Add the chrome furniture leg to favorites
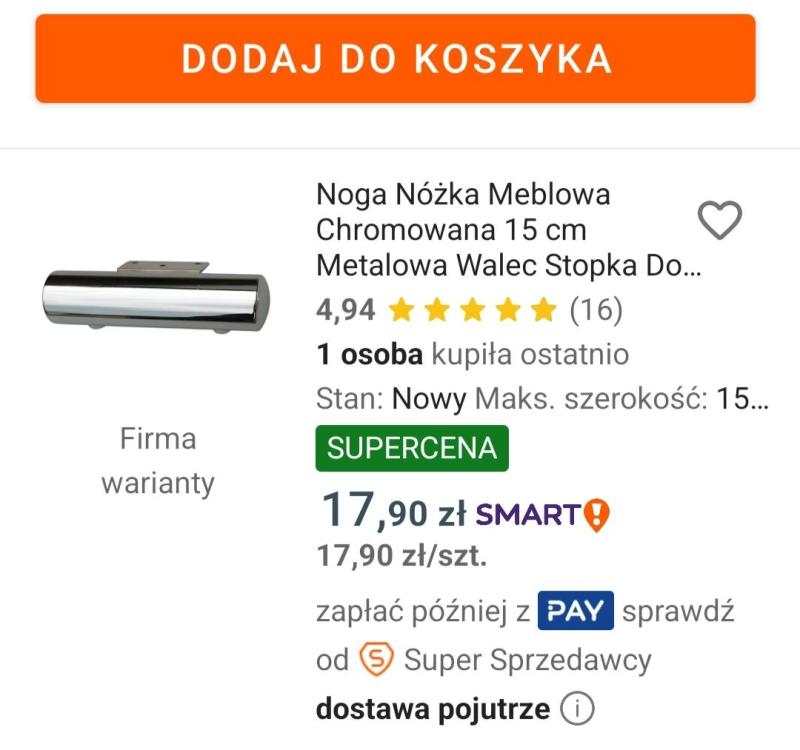The image size is (800, 750). [719, 220]
